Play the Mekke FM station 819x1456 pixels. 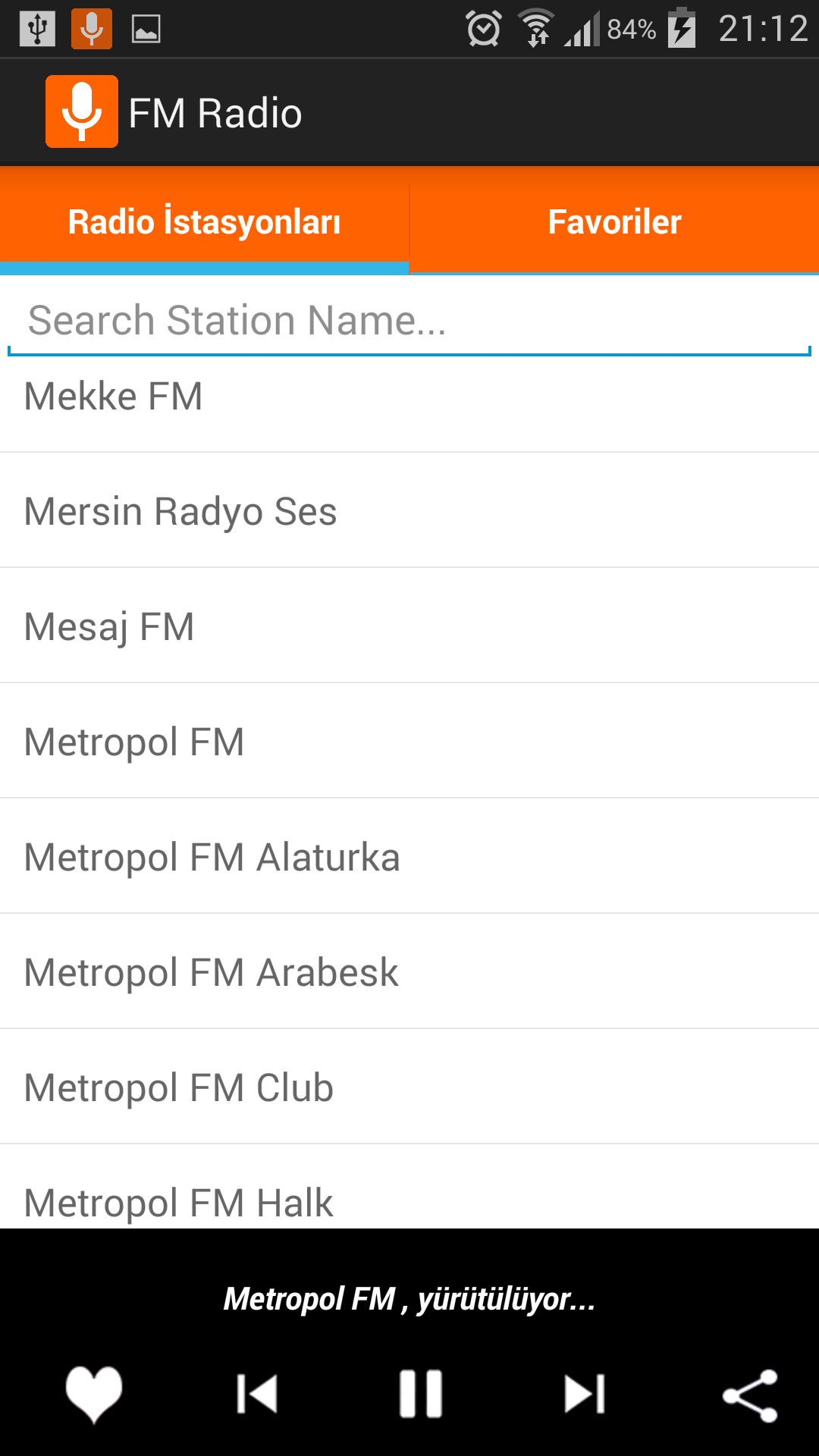409,397
